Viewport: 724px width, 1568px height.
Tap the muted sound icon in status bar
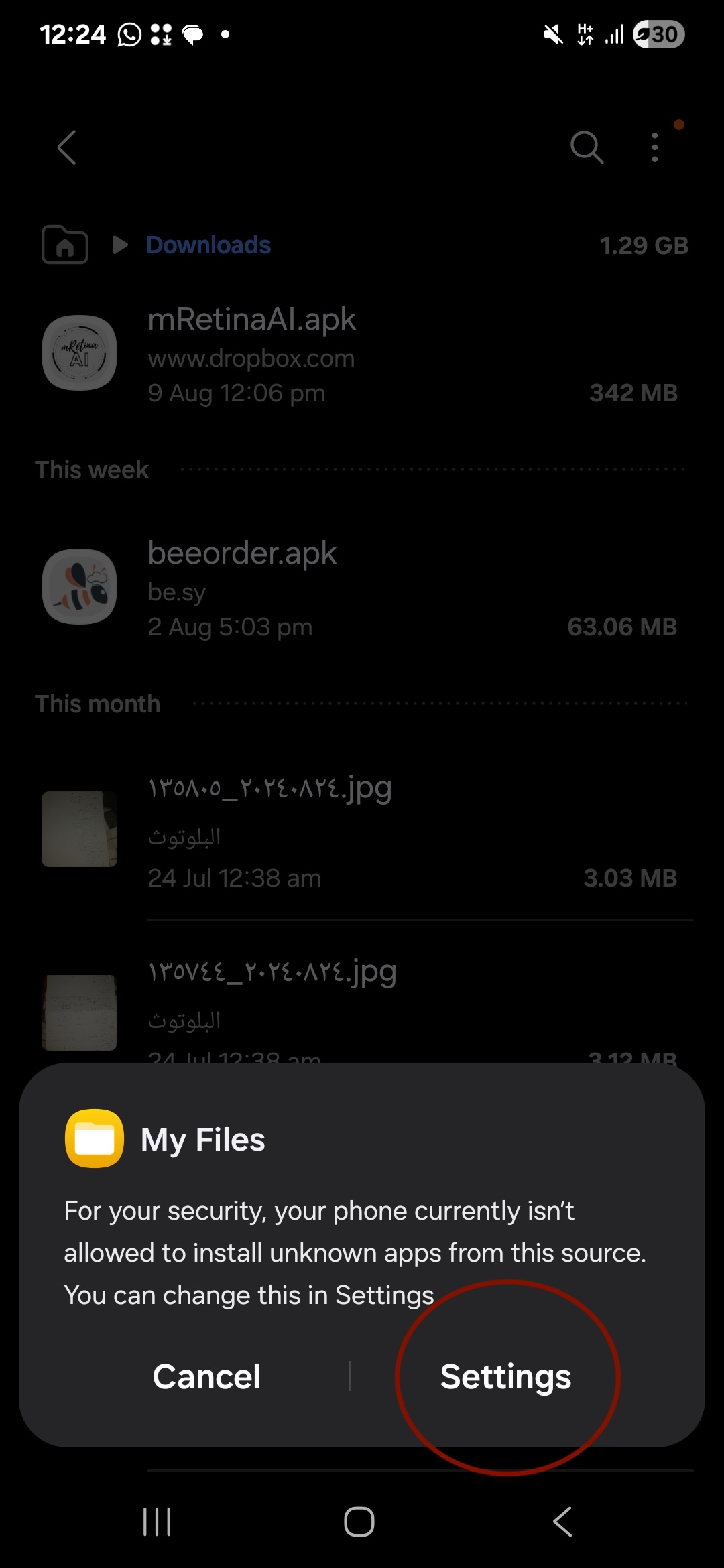pyautogui.click(x=552, y=34)
